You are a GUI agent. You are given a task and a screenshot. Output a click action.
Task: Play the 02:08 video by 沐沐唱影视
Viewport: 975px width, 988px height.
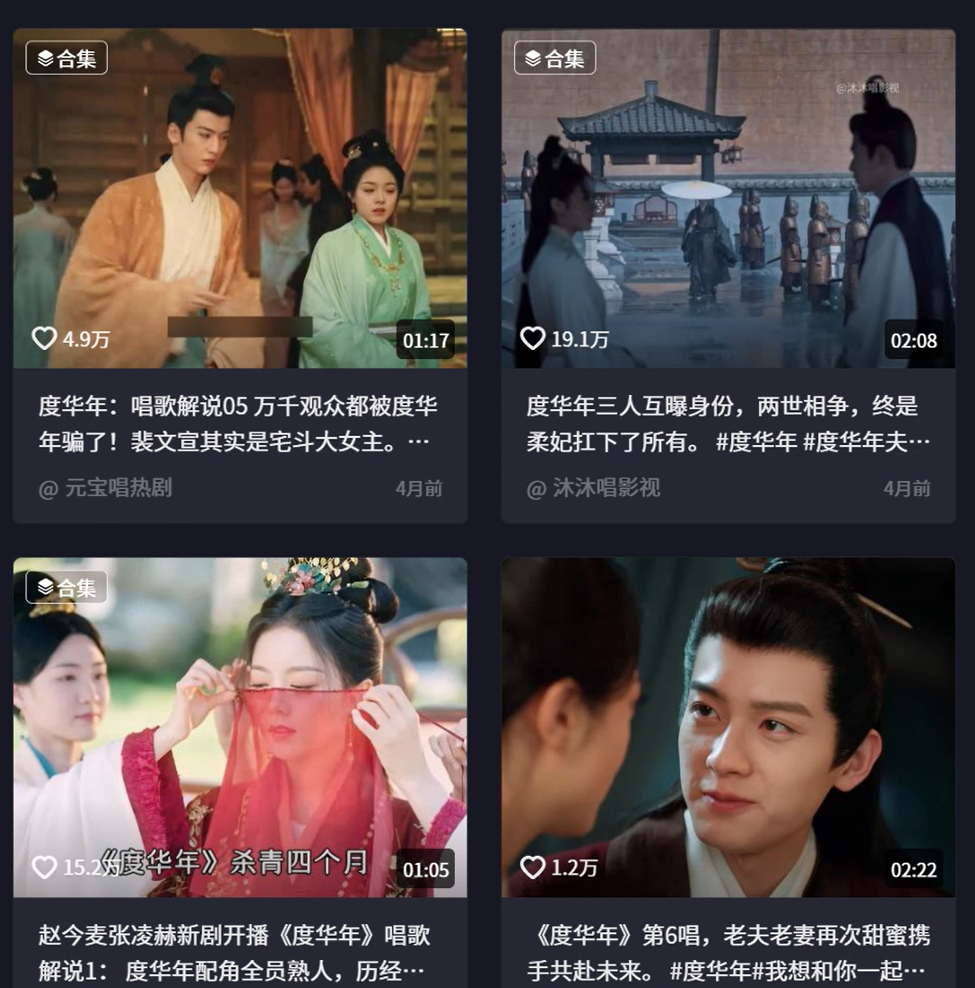pos(728,198)
